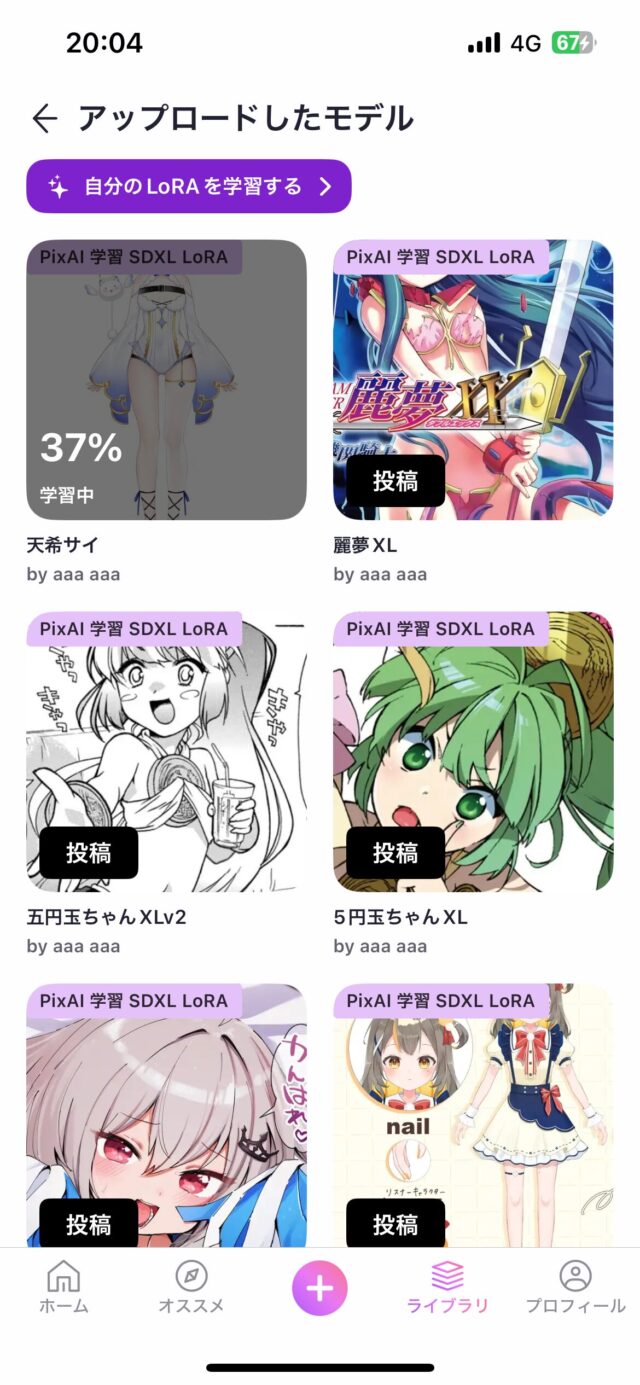Image resolution: width=640 pixels, height=1385 pixels.
Task: Switch to the ホーム tab
Action: pos(64,1287)
